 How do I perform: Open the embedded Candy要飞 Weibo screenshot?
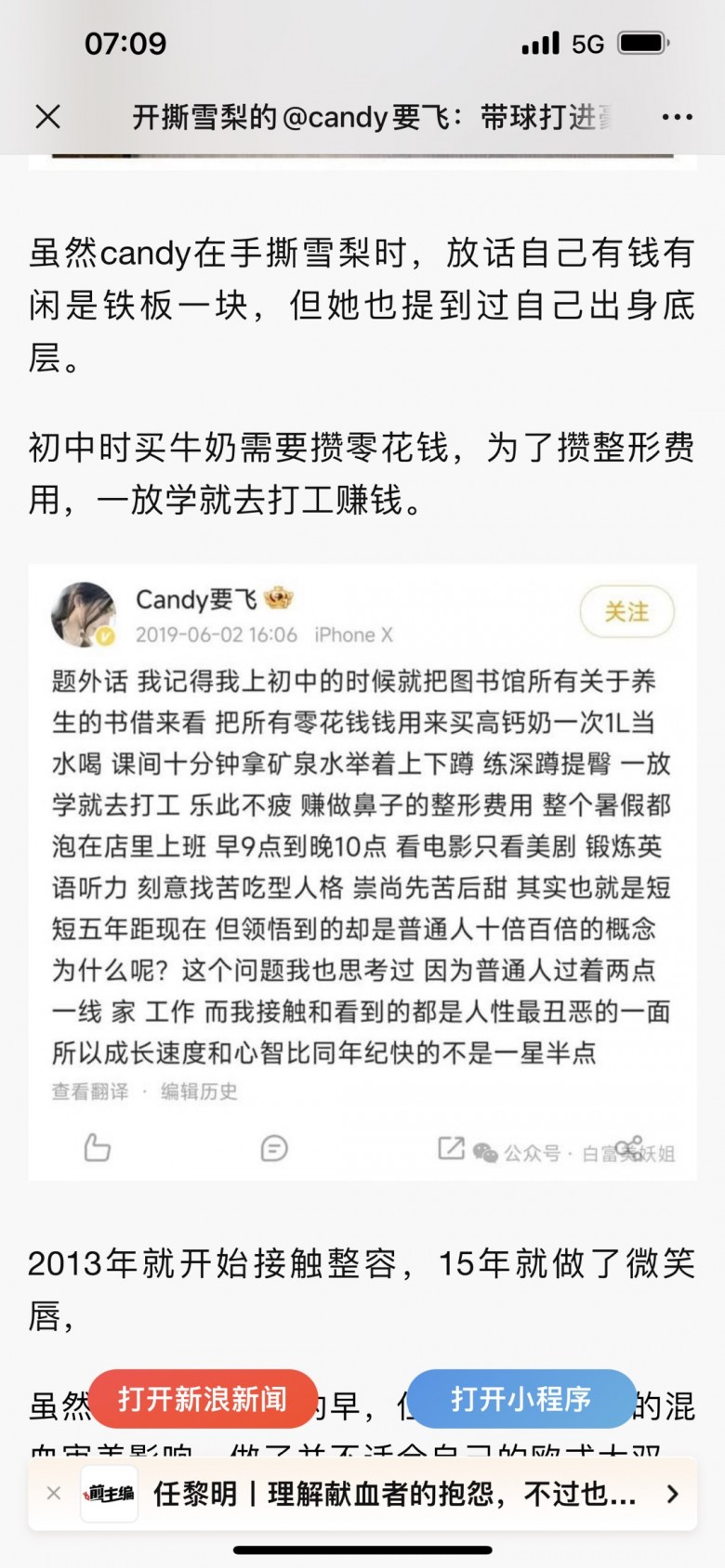click(x=362, y=871)
